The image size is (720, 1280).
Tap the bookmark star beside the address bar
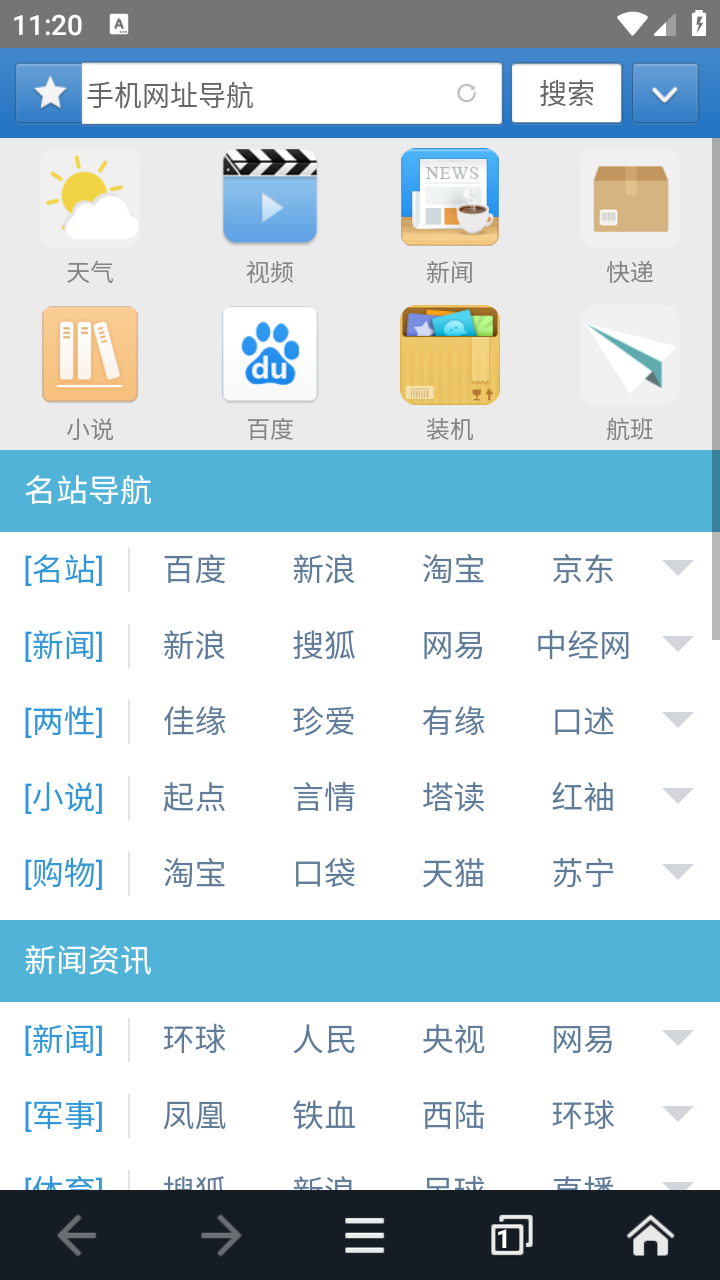click(48, 93)
